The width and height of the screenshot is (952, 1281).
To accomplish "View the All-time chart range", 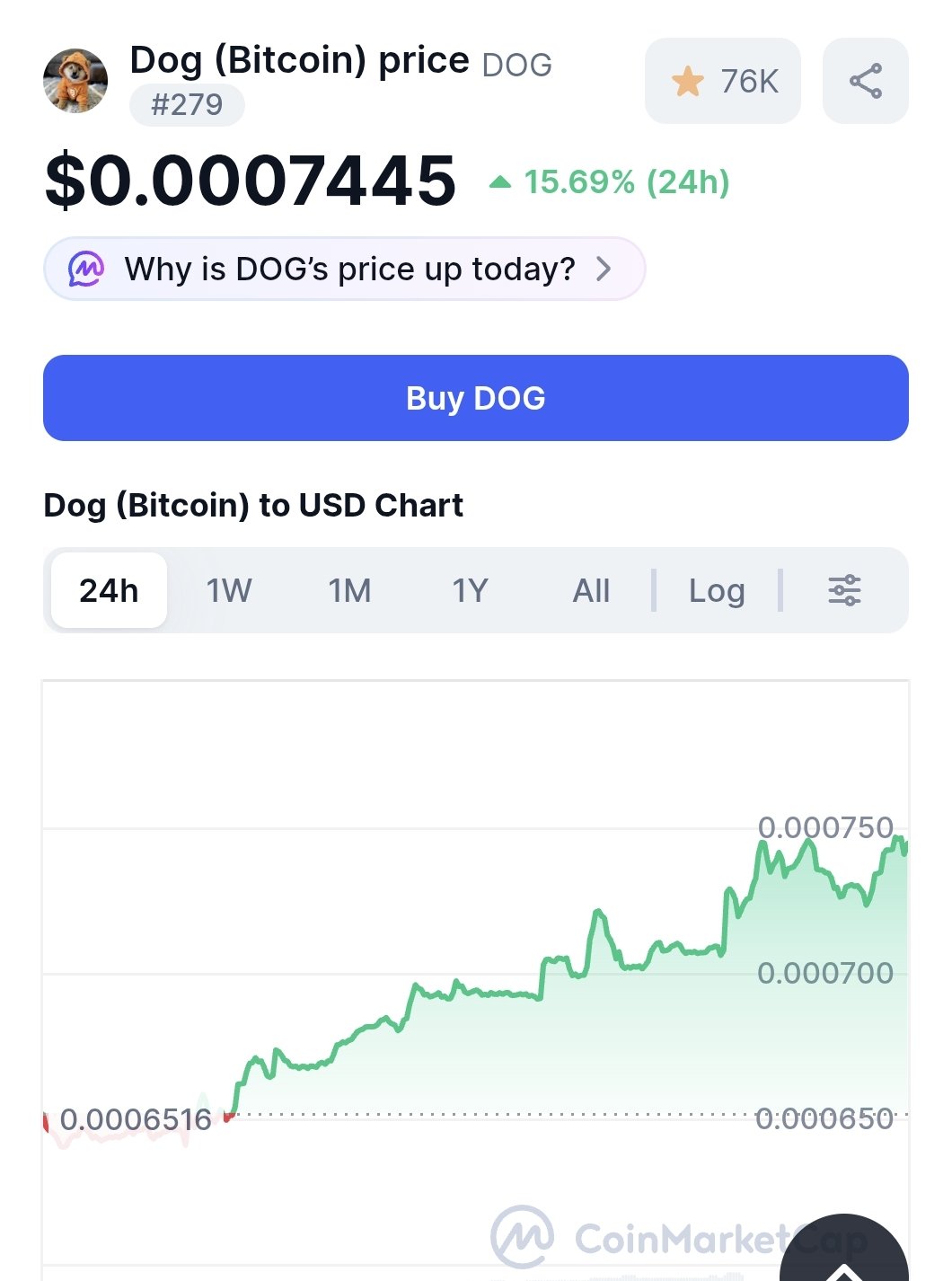I will point(591,590).
